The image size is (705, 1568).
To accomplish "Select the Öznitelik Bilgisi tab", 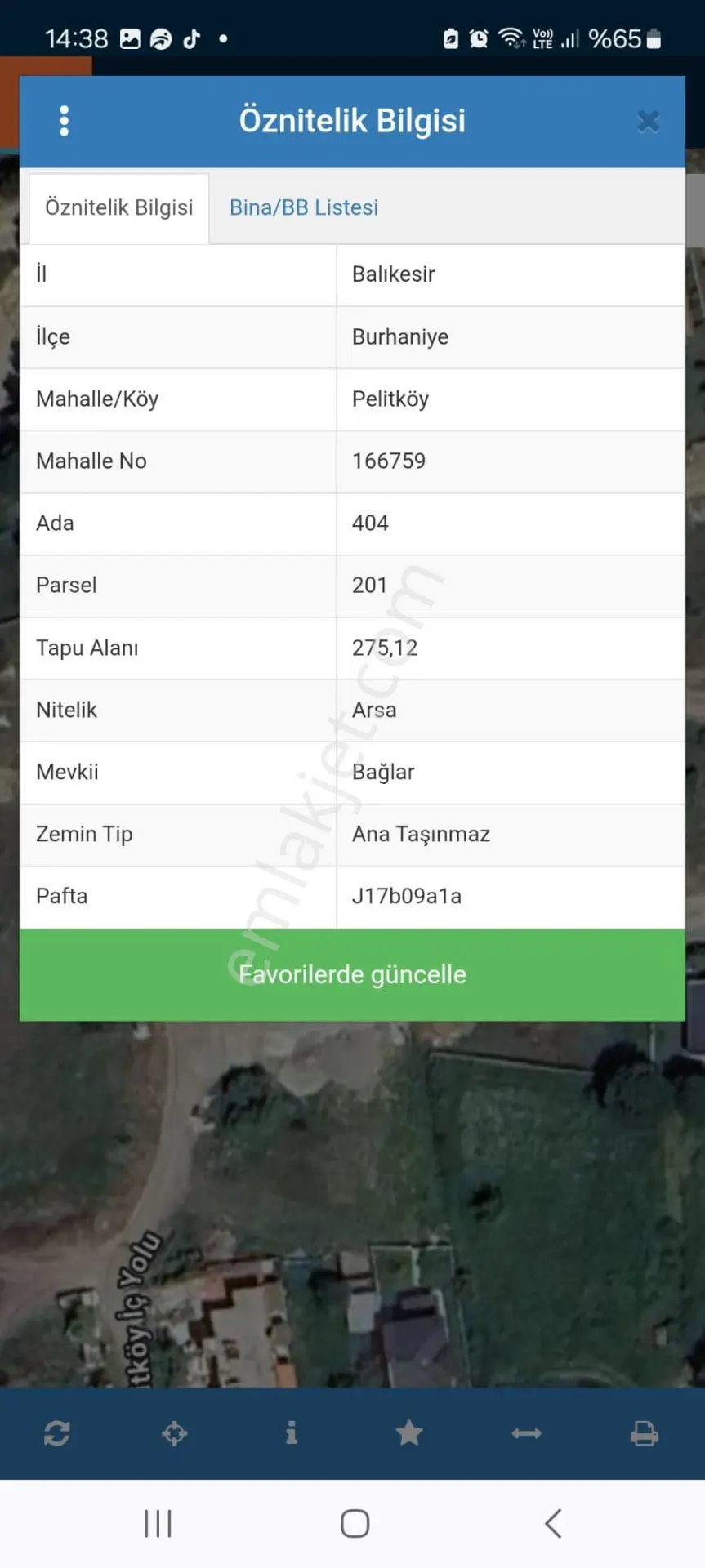I will [119, 207].
